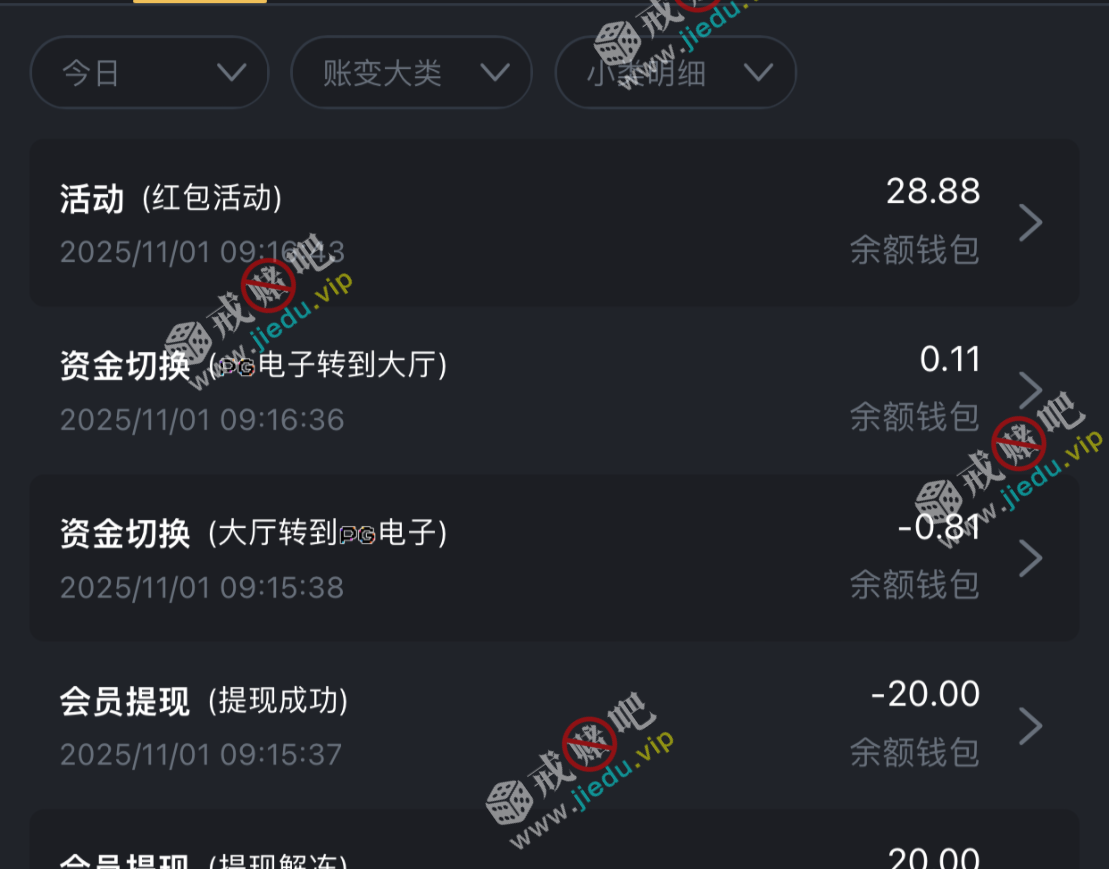
Task: View PG电子转到大厅 0.11 transfer details
Action: pyautogui.click(x=554, y=390)
